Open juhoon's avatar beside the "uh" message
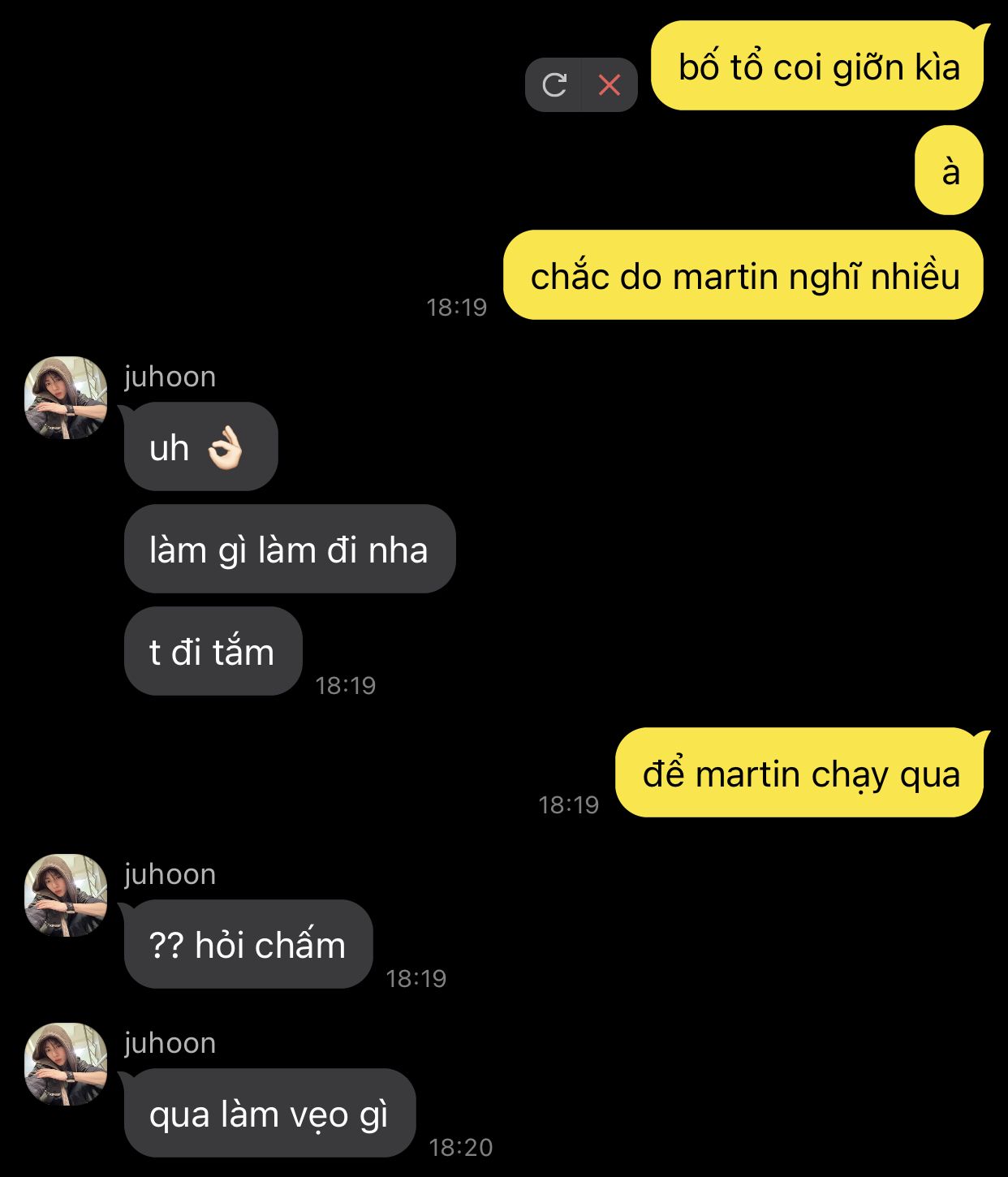The width and height of the screenshot is (1008, 1177). pyautogui.click(x=66, y=398)
